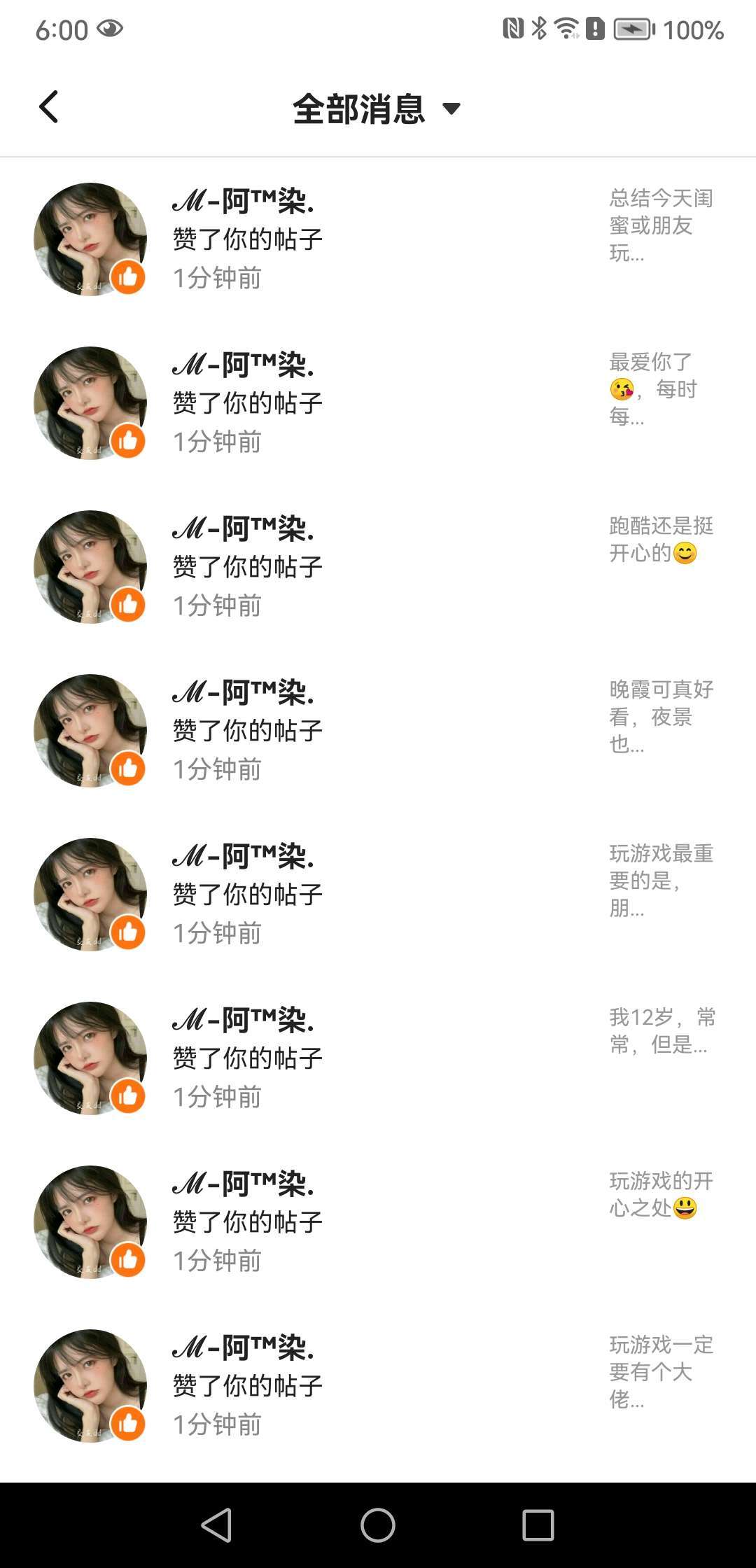The width and height of the screenshot is (756, 1568).
Task: Open the like notification for 晚霞可真好看 post
Action: pos(378,730)
